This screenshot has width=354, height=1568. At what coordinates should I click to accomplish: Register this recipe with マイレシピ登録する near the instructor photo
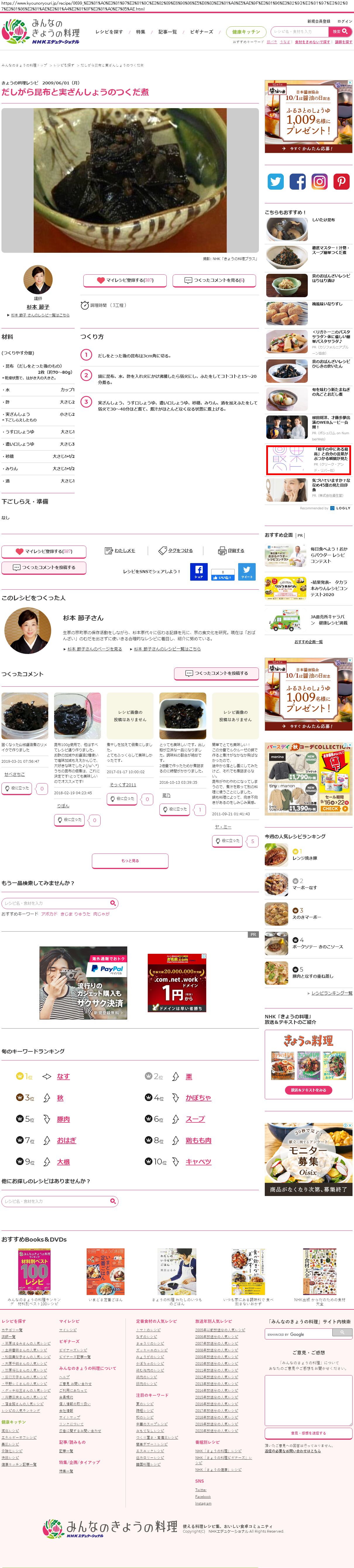[126, 280]
